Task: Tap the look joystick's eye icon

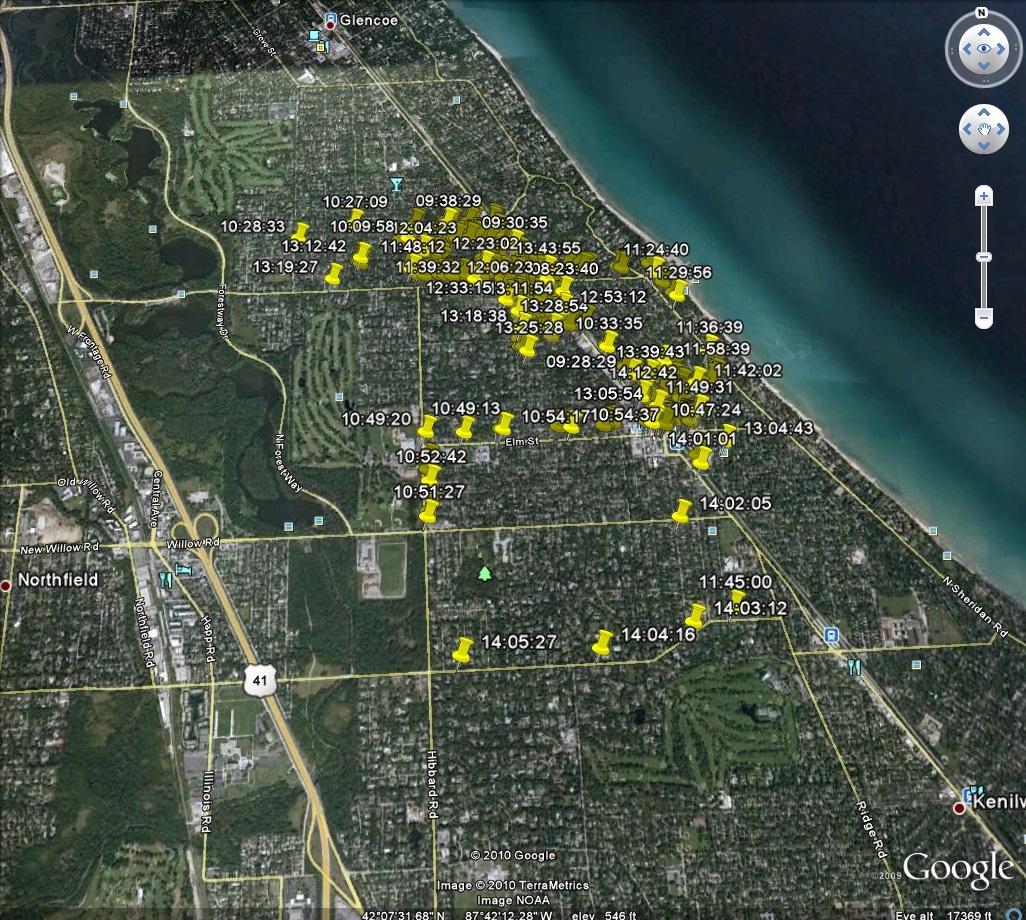Action: [984, 49]
